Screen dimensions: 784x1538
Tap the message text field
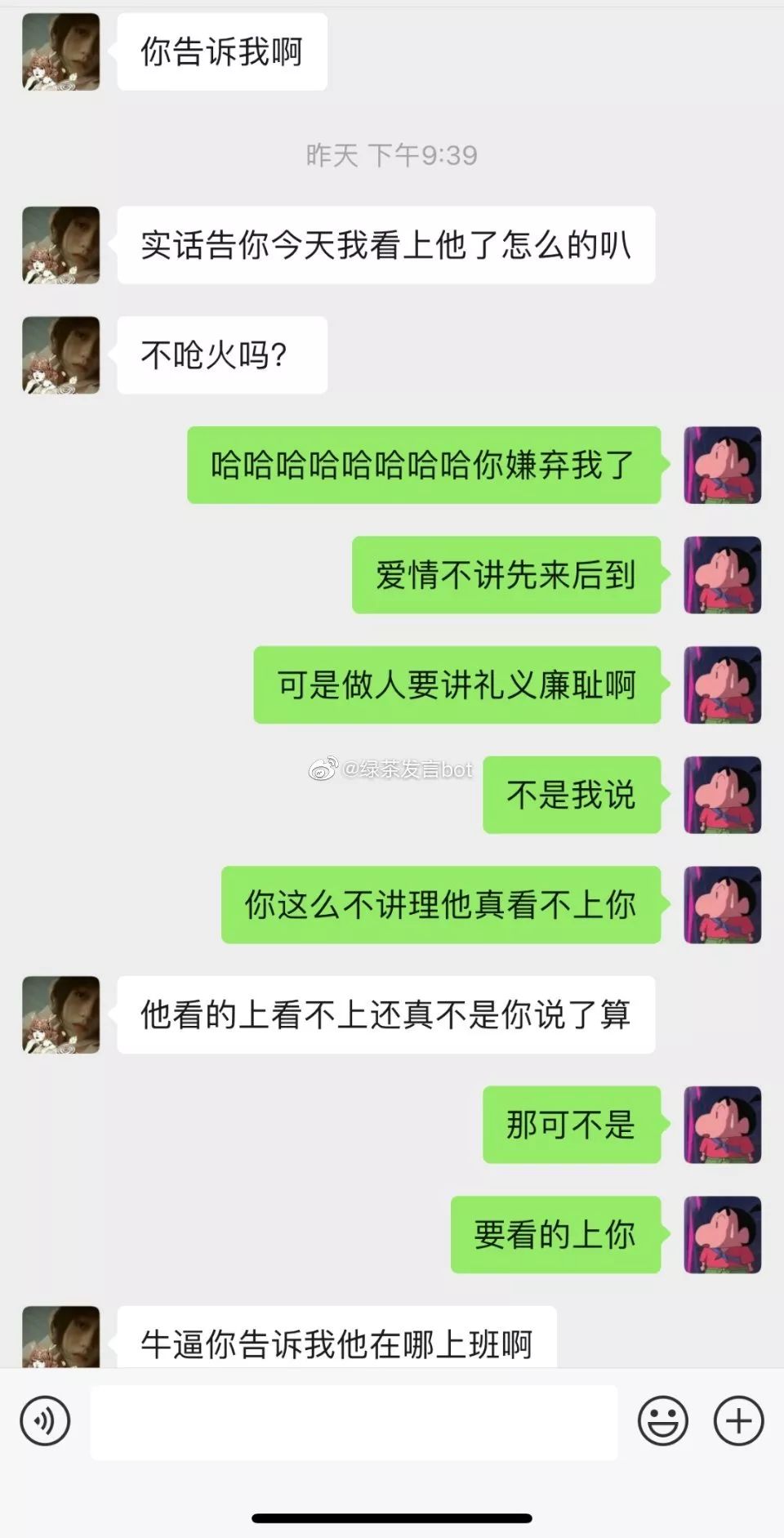click(354, 1422)
